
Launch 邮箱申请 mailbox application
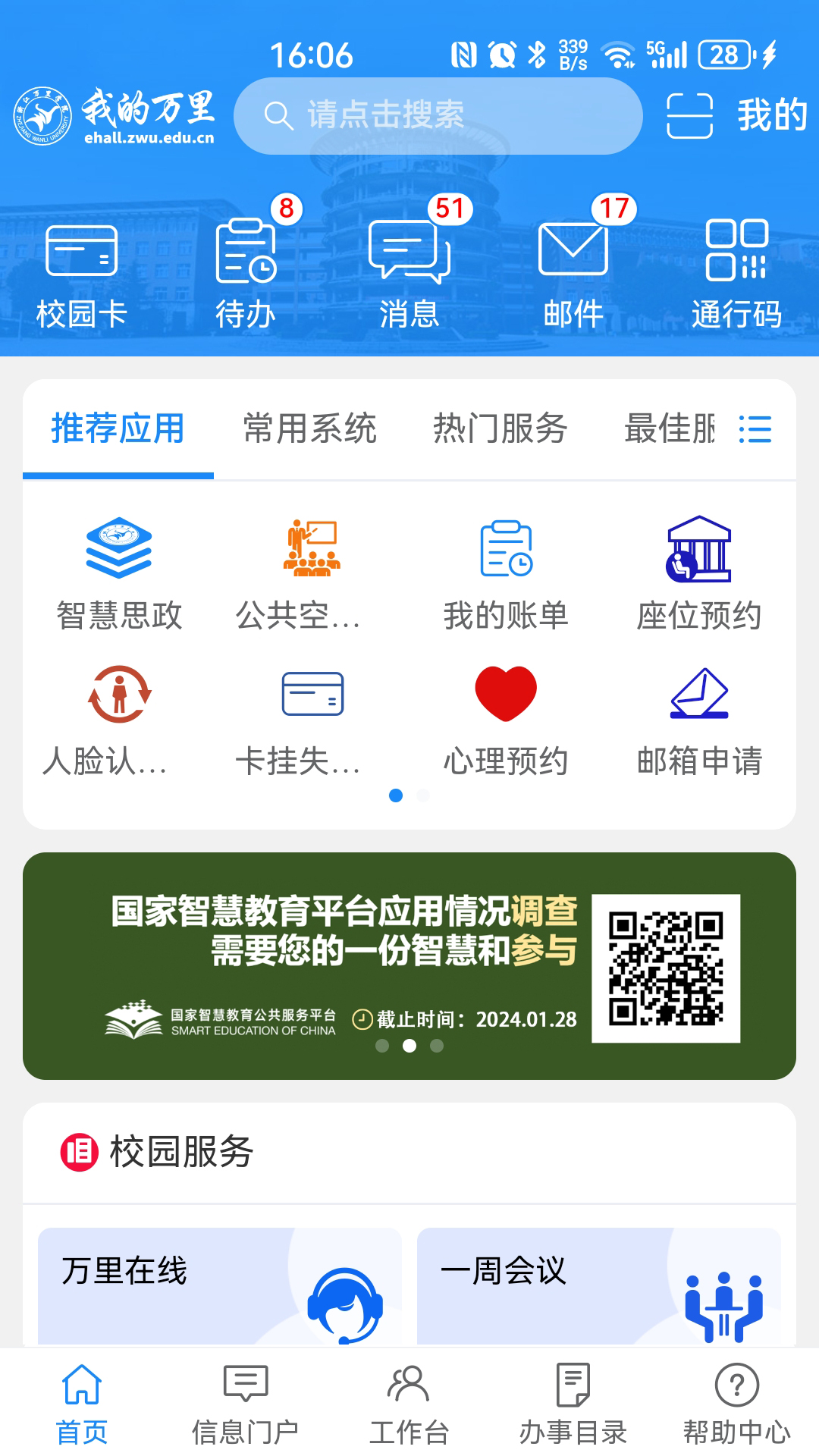coord(698,713)
